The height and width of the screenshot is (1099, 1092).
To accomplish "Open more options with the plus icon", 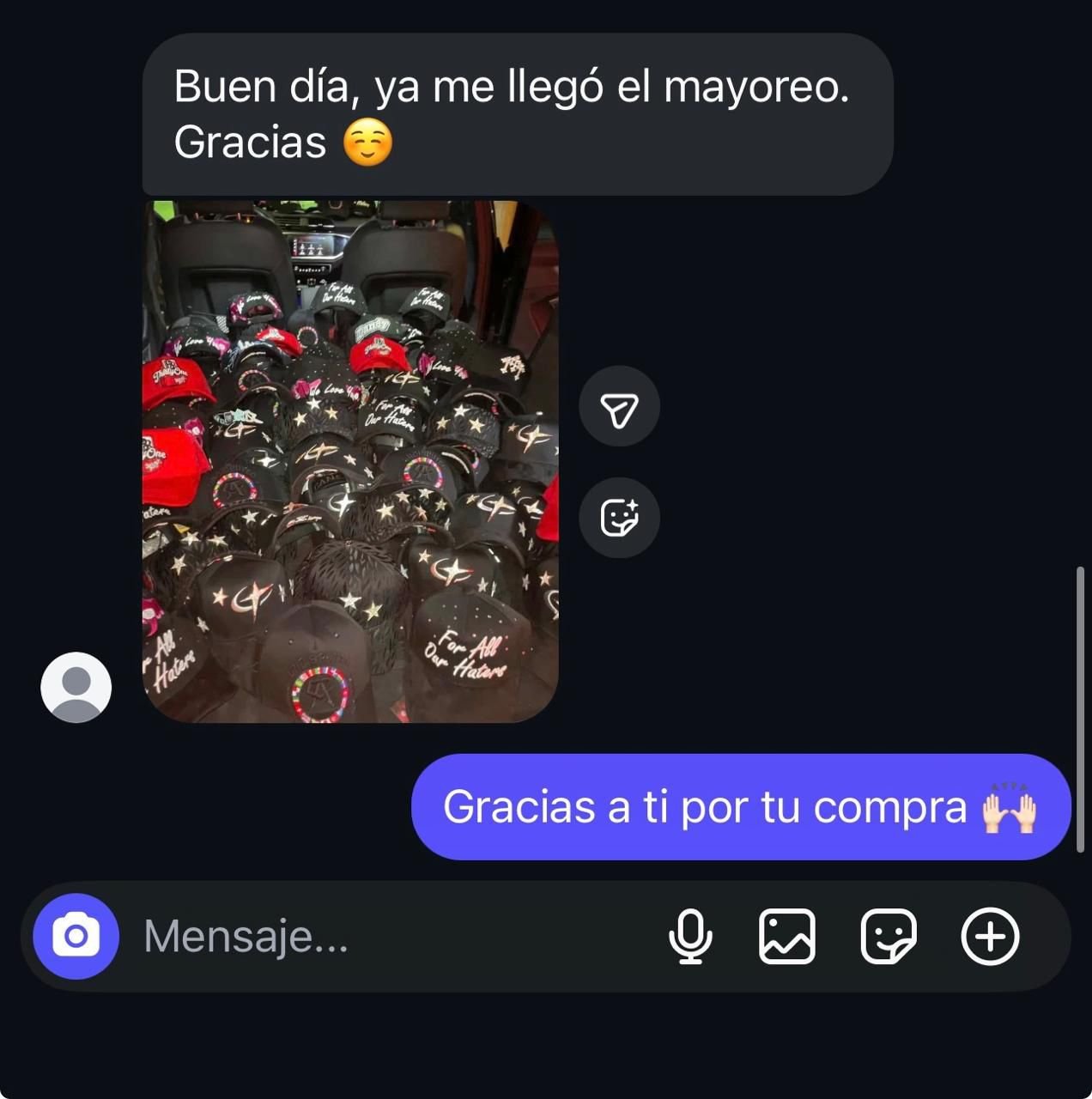I will [989, 936].
